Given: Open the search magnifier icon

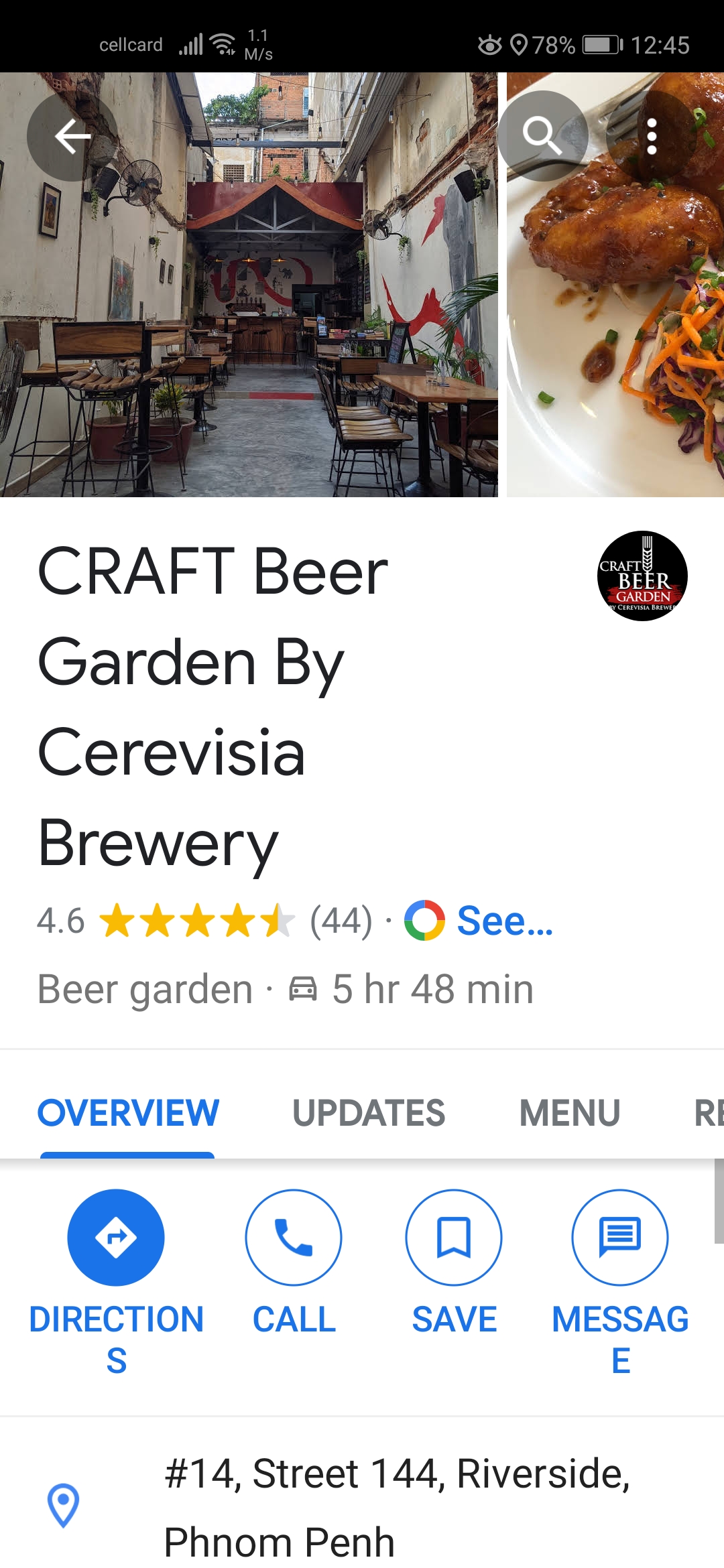Looking at the screenshot, I should coord(542,136).
